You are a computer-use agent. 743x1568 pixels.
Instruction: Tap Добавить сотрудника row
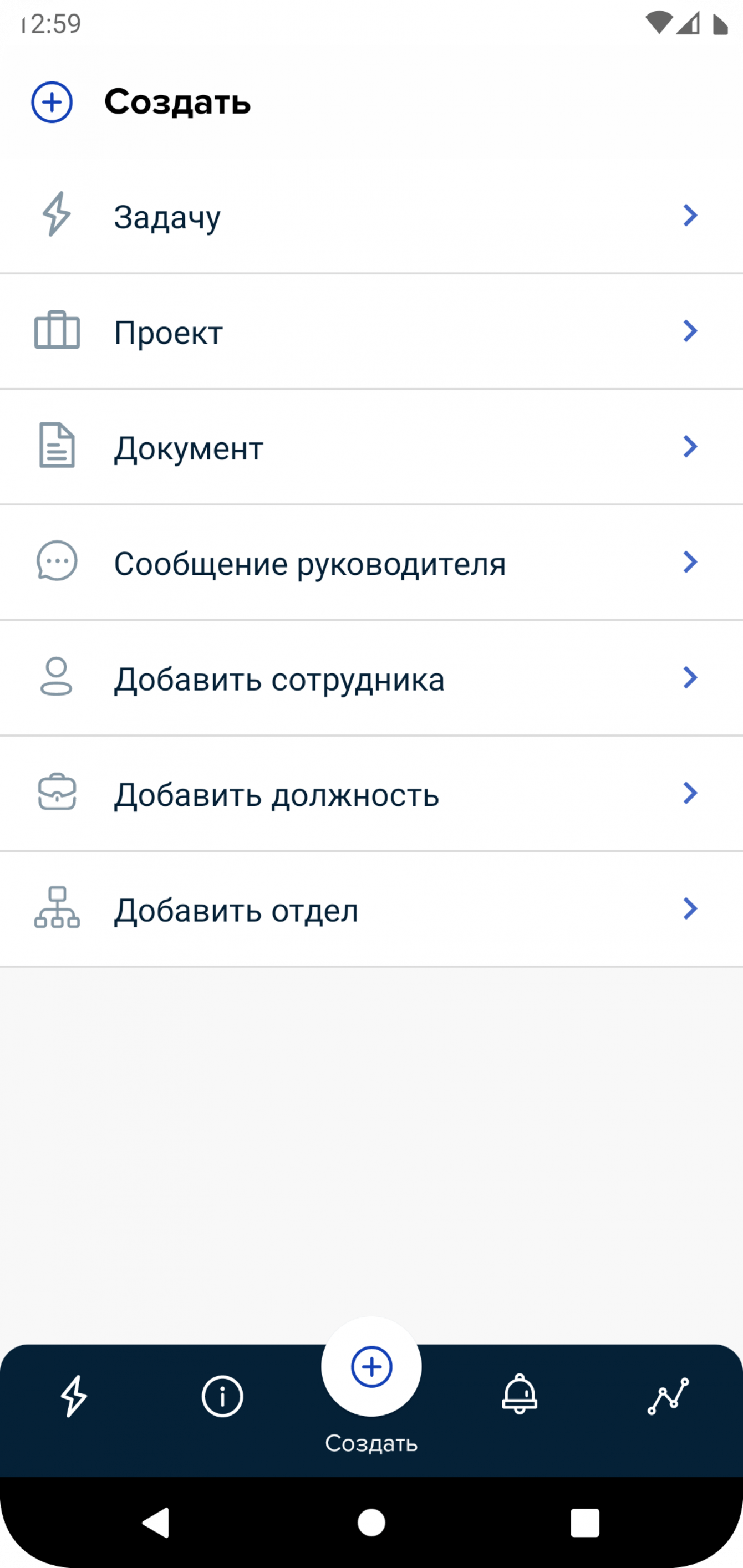370,679
